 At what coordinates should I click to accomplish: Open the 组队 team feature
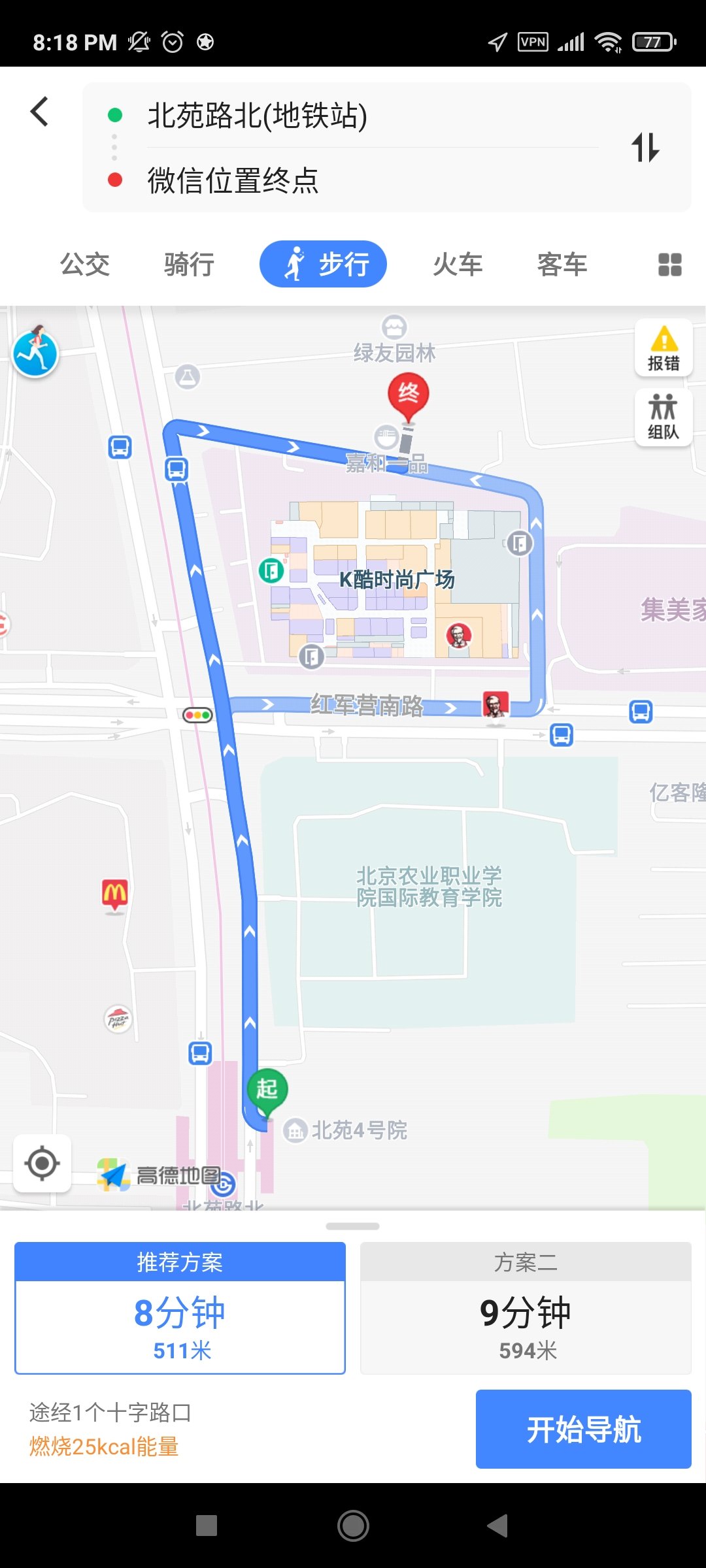[664, 417]
